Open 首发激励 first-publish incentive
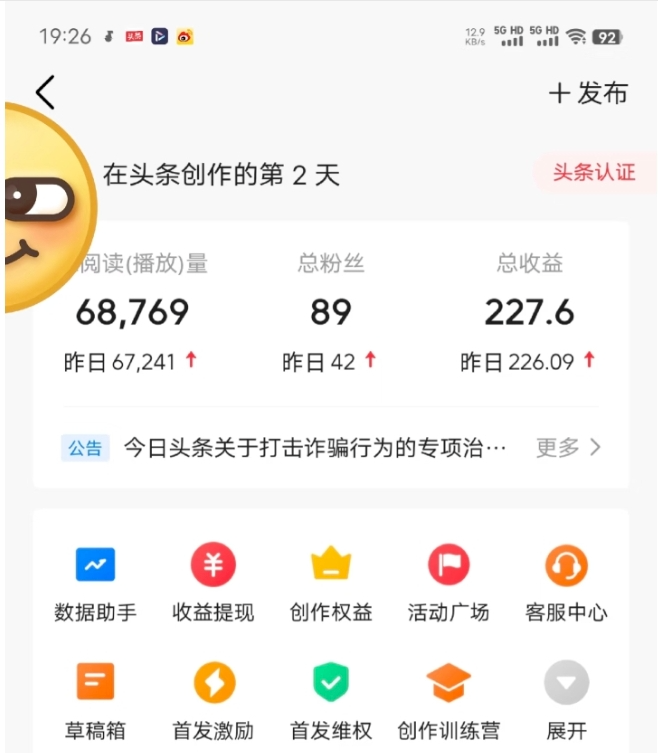658x753 pixels. click(213, 699)
